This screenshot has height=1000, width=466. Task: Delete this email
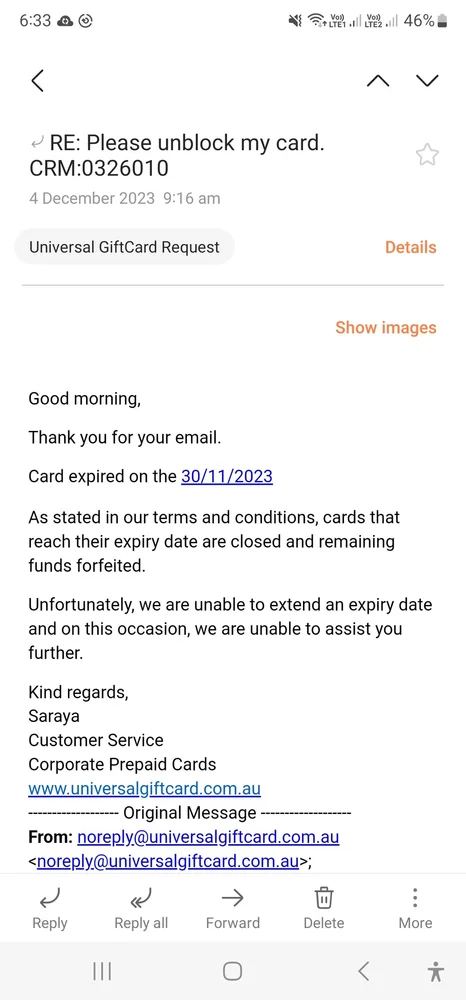pyautogui.click(x=324, y=909)
